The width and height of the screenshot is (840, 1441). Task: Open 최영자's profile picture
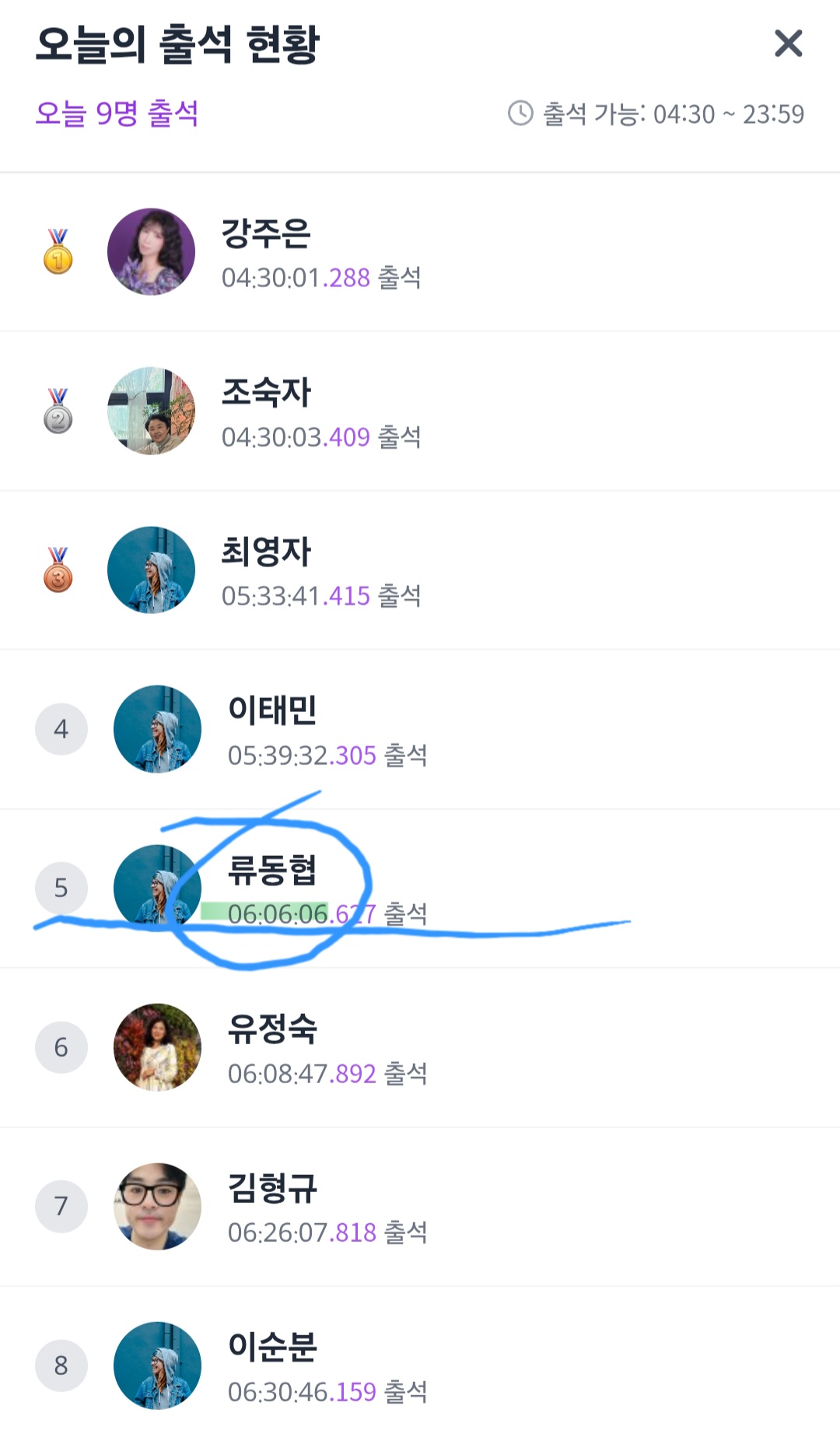pos(151,570)
